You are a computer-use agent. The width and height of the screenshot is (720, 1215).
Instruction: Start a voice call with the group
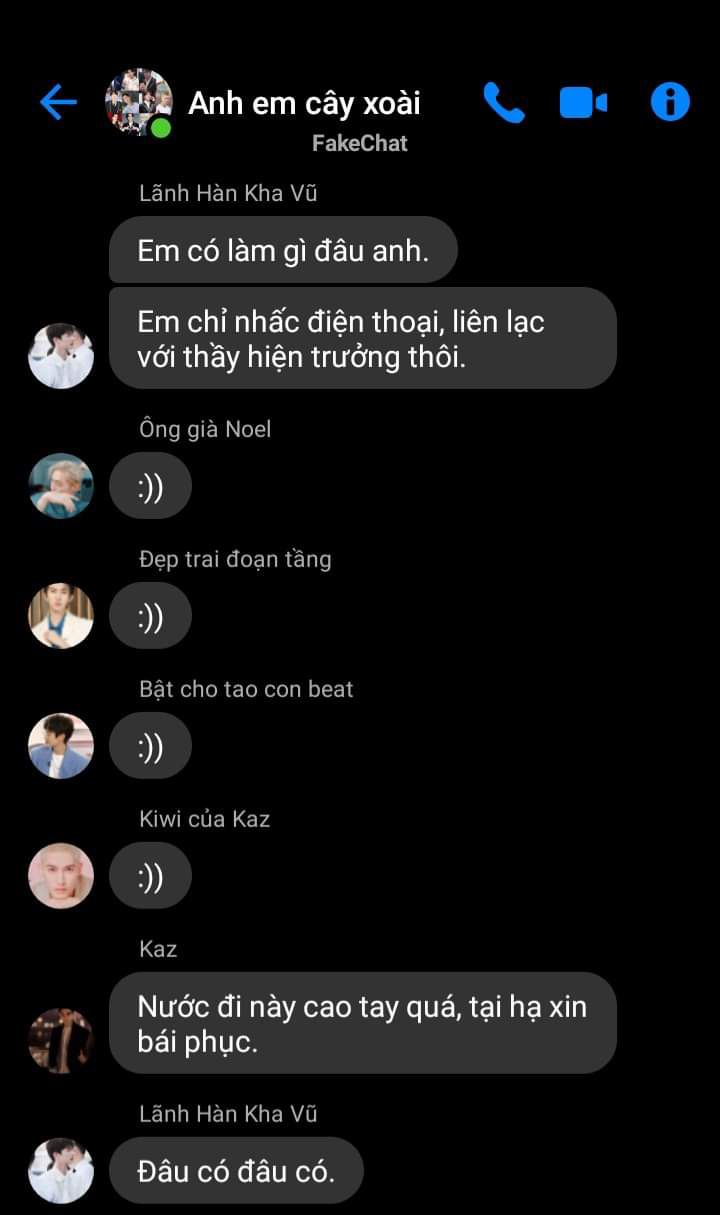[x=503, y=102]
